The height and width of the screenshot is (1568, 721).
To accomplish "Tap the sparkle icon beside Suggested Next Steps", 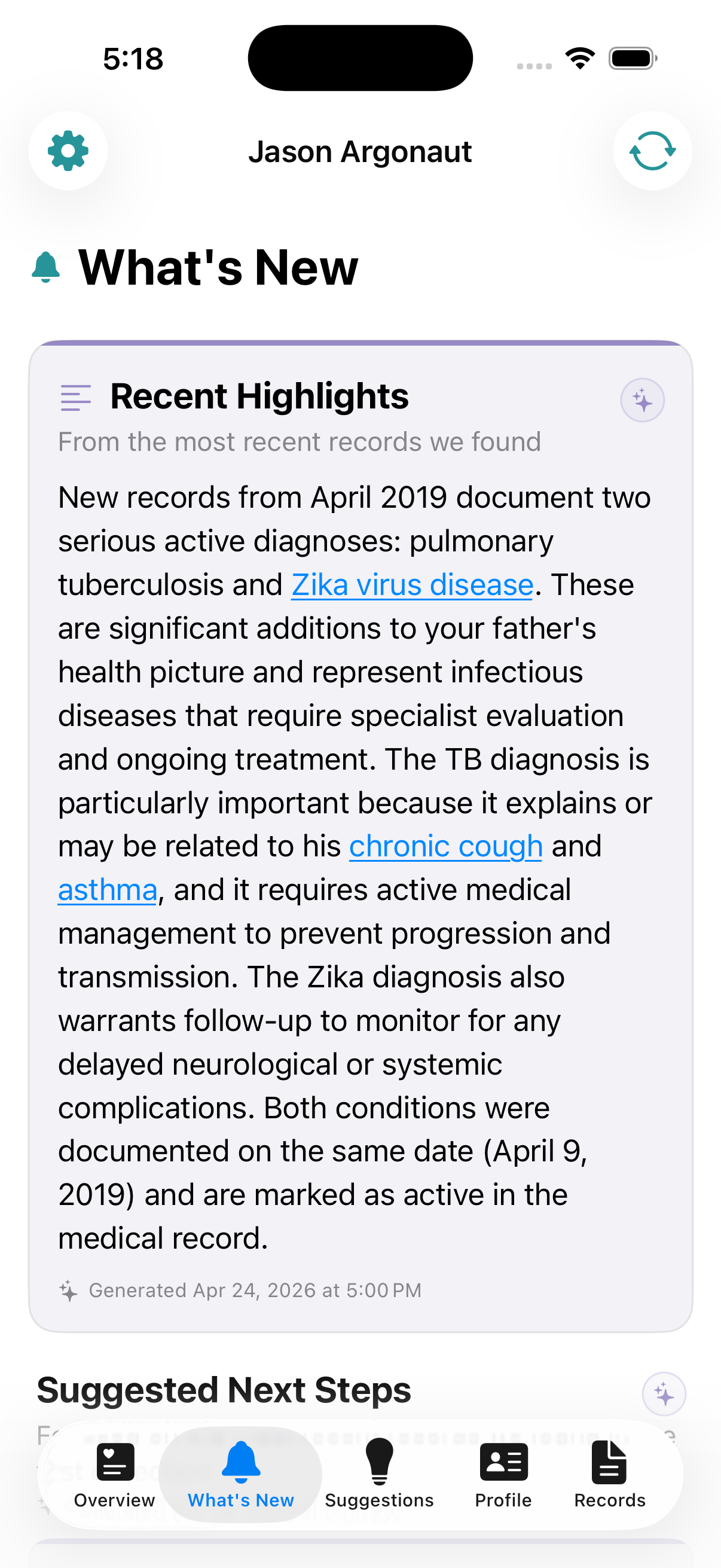I will point(664,1393).
